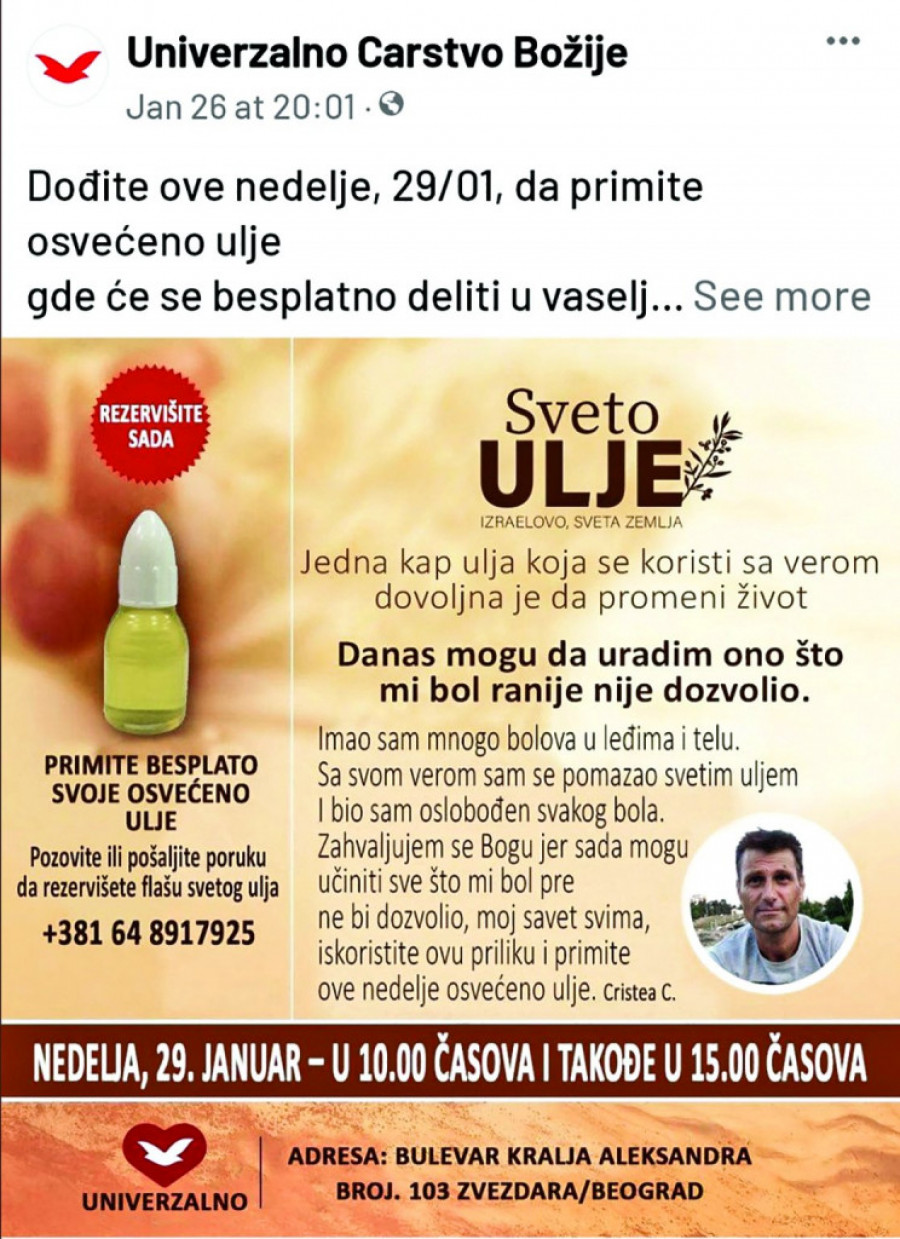900x1239 pixels.
Task: Open the Univerzalno Carstvo Božije page name
Action: 377,52
